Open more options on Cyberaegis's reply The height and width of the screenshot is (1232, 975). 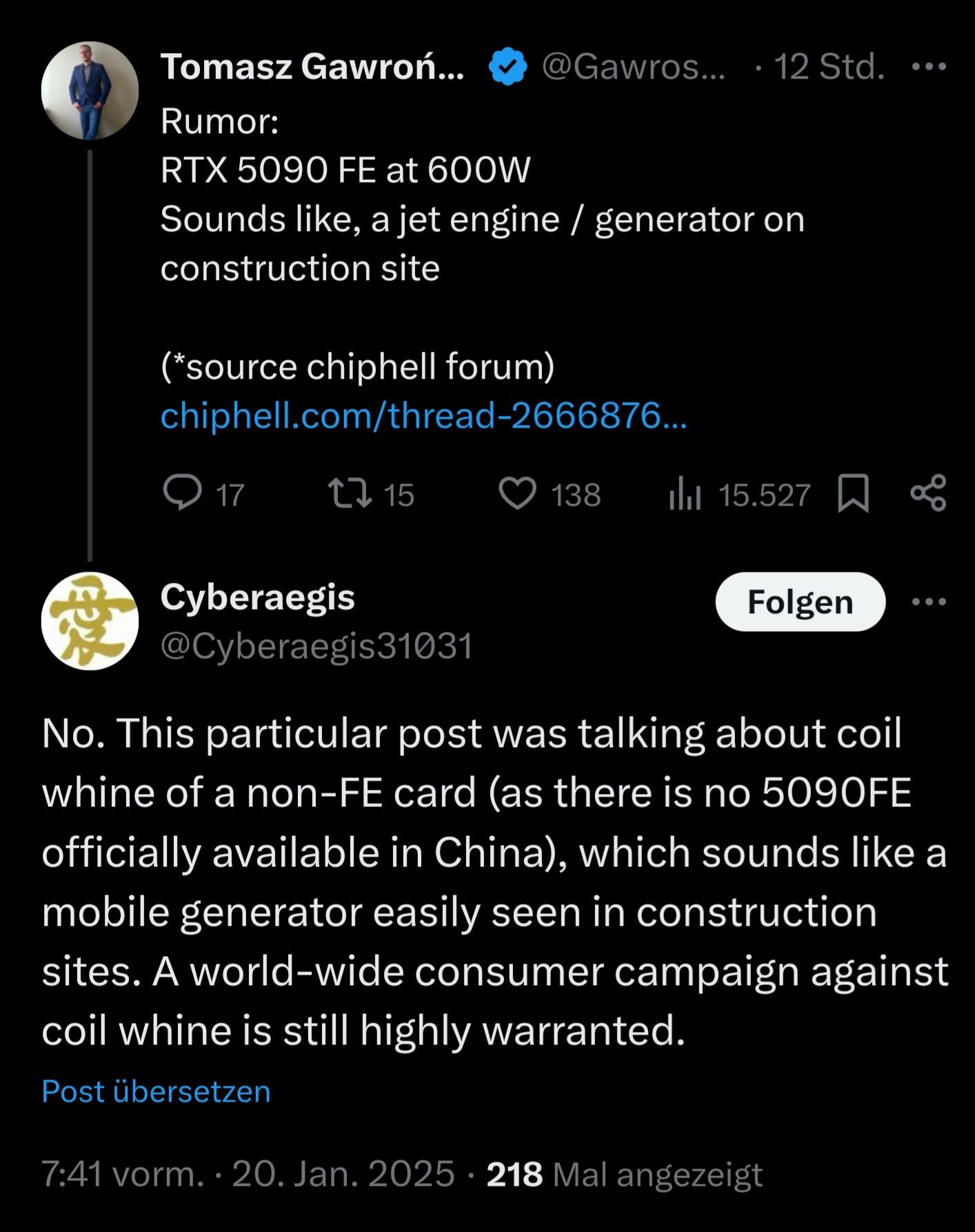(x=928, y=602)
